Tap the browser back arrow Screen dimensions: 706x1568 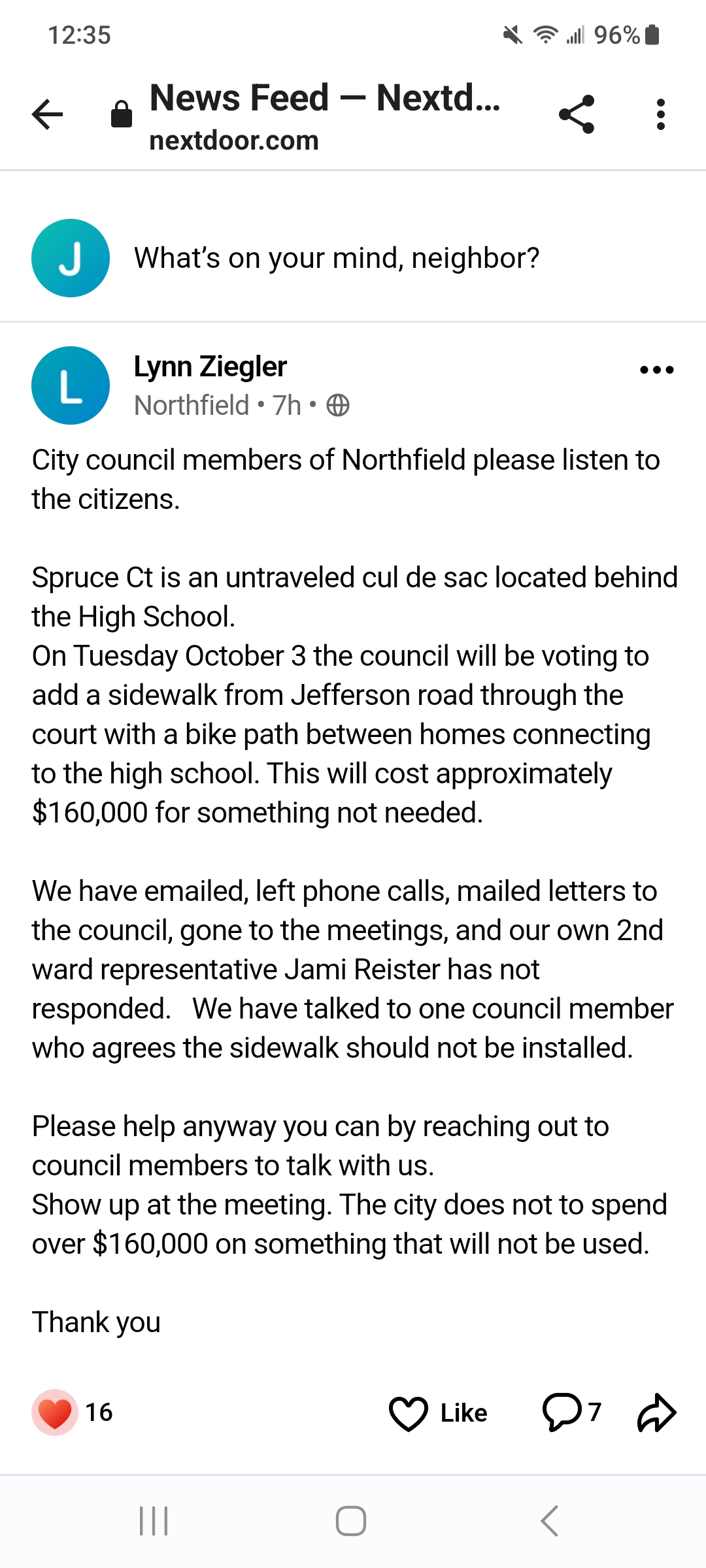(48, 114)
